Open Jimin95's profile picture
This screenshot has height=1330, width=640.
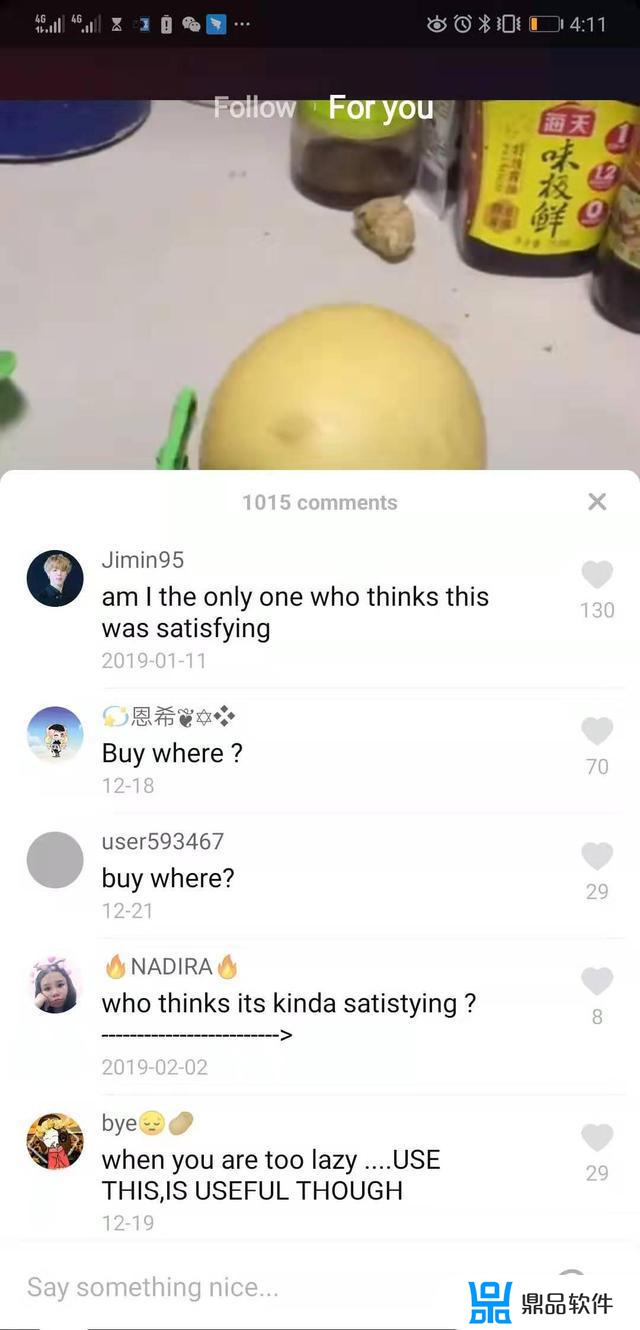(55, 579)
